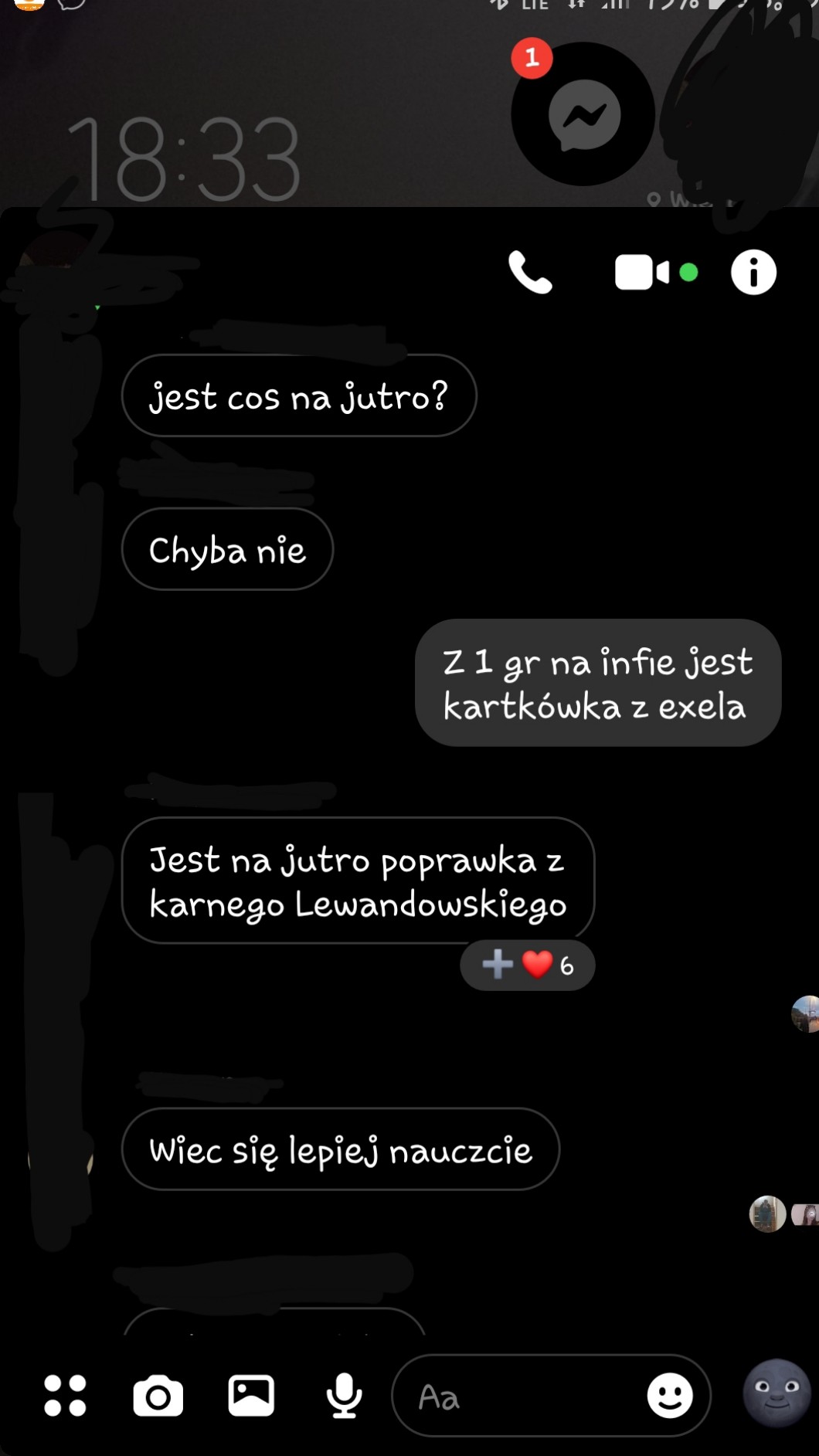Screen dimensions: 819x1456
Task: Record a voice message
Action: [344, 1395]
